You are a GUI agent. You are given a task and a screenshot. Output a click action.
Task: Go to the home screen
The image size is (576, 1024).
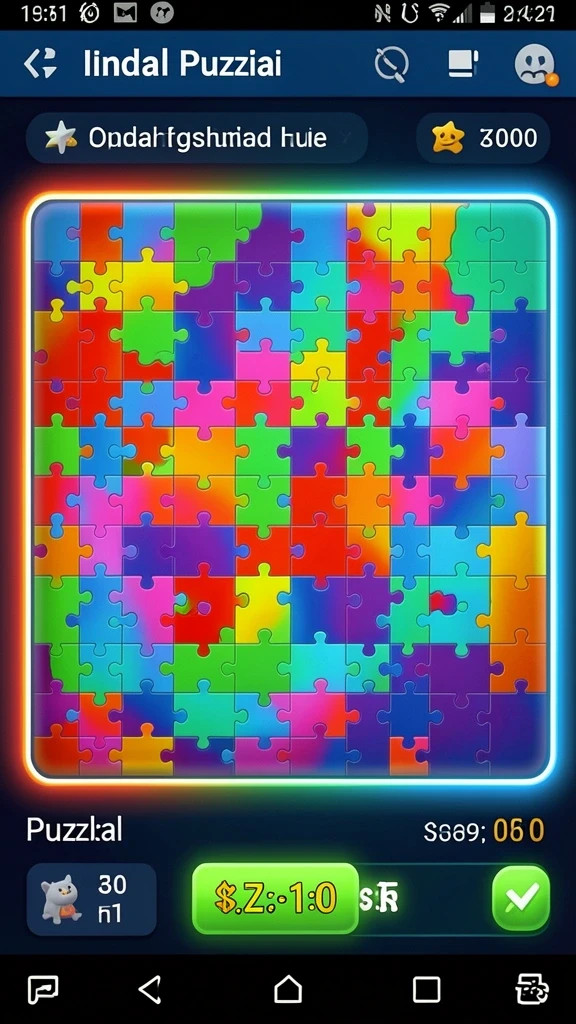288,989
